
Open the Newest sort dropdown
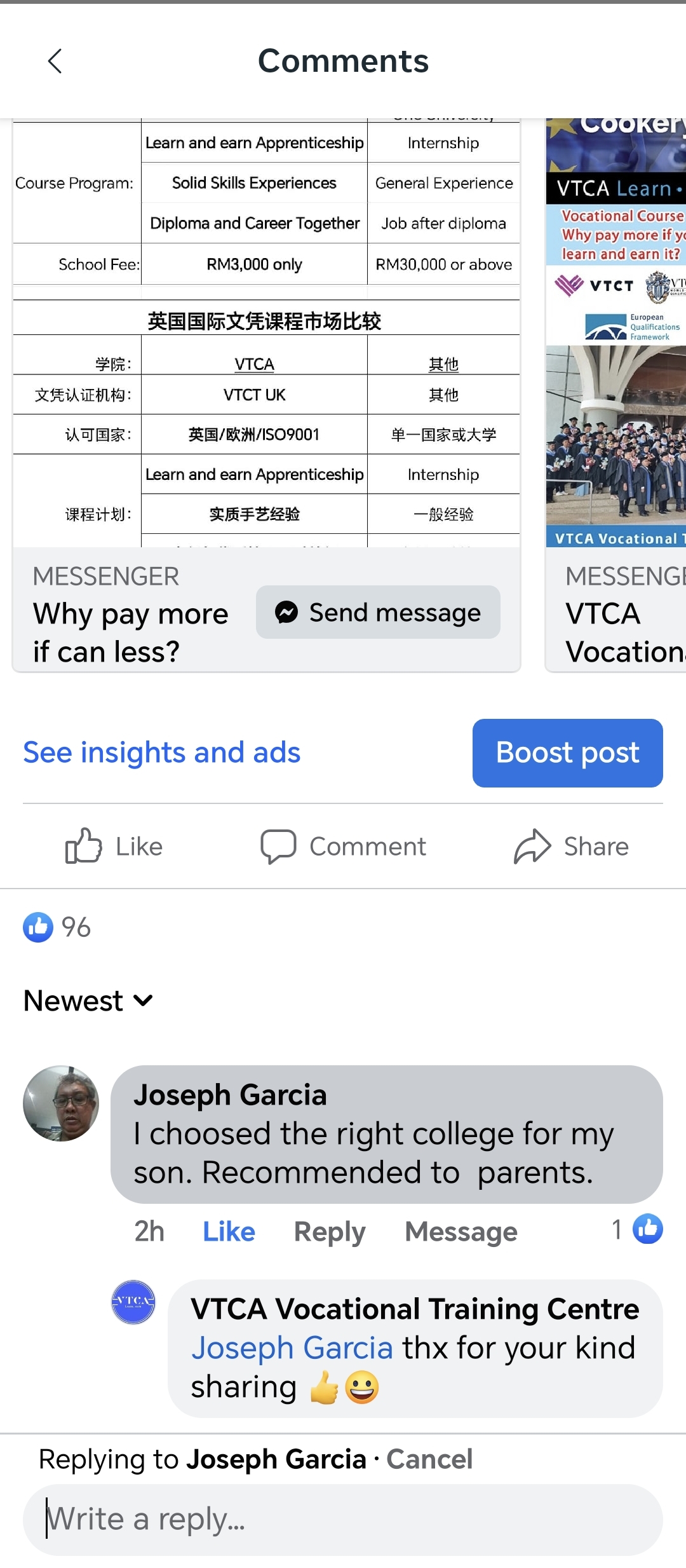[88, 1001]
